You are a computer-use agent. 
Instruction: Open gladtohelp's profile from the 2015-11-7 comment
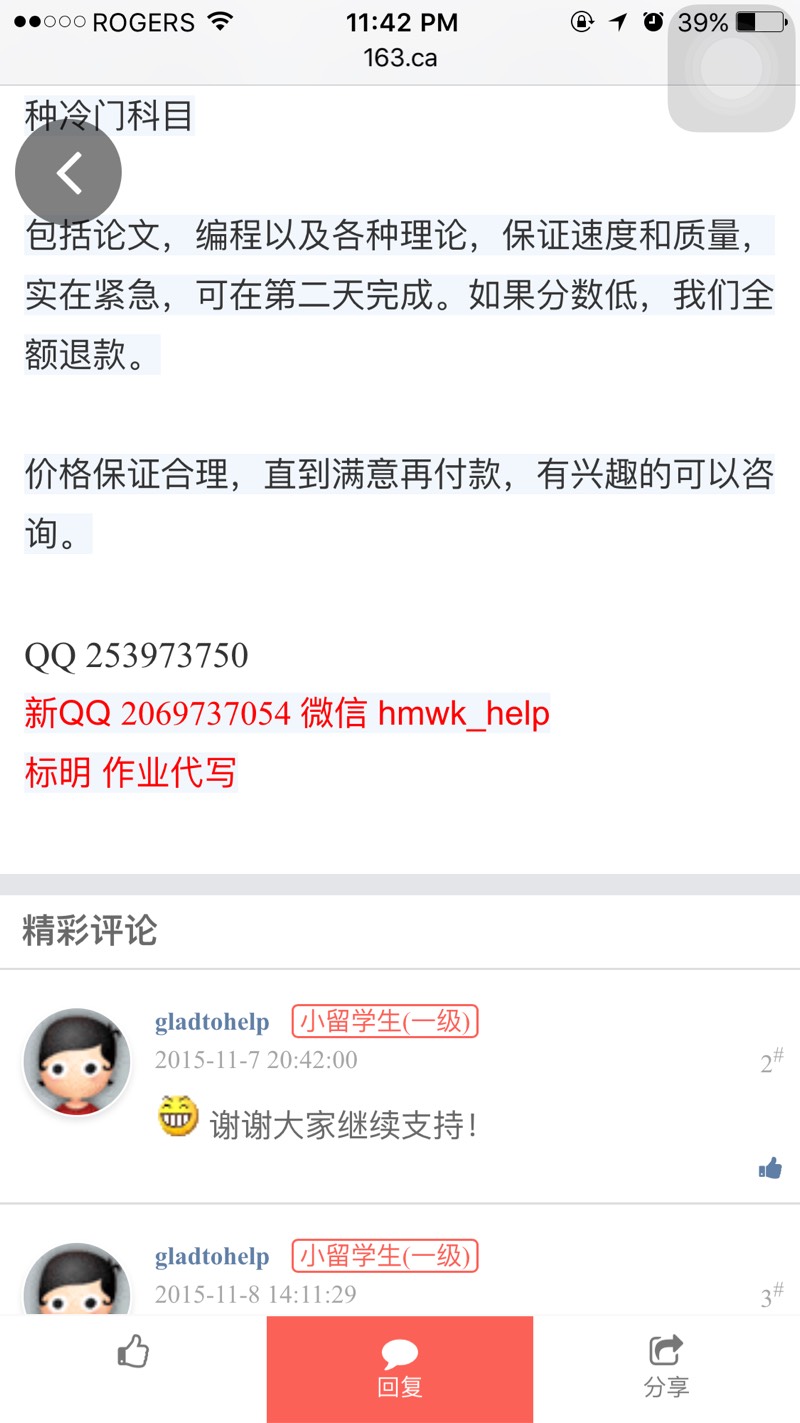point(212,1022)
